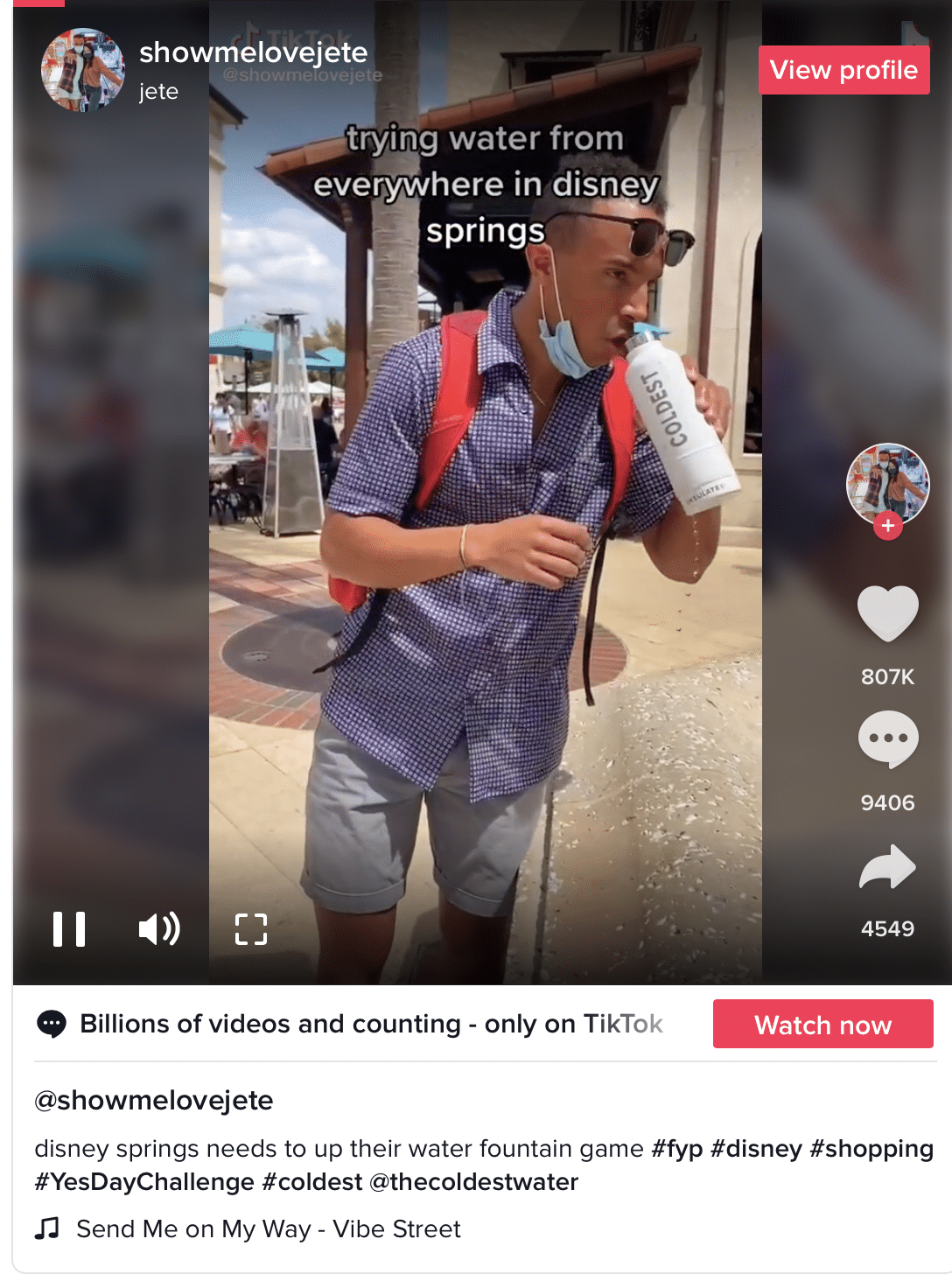Pause the playing video

pyautogui.click(x=69, y=929)
